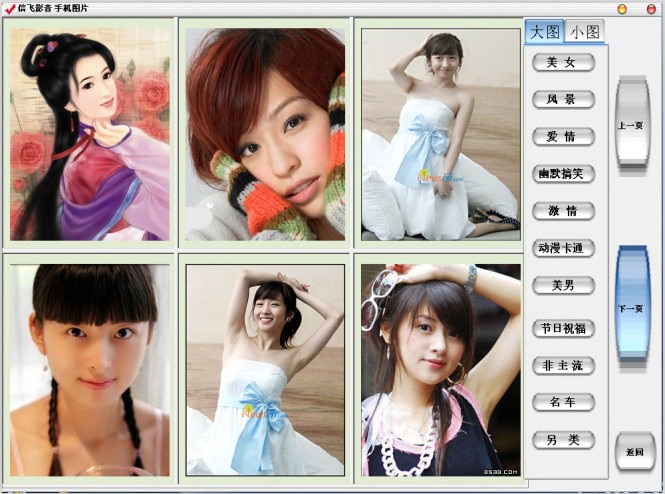Tap the 返回 button

pos(634,452)
